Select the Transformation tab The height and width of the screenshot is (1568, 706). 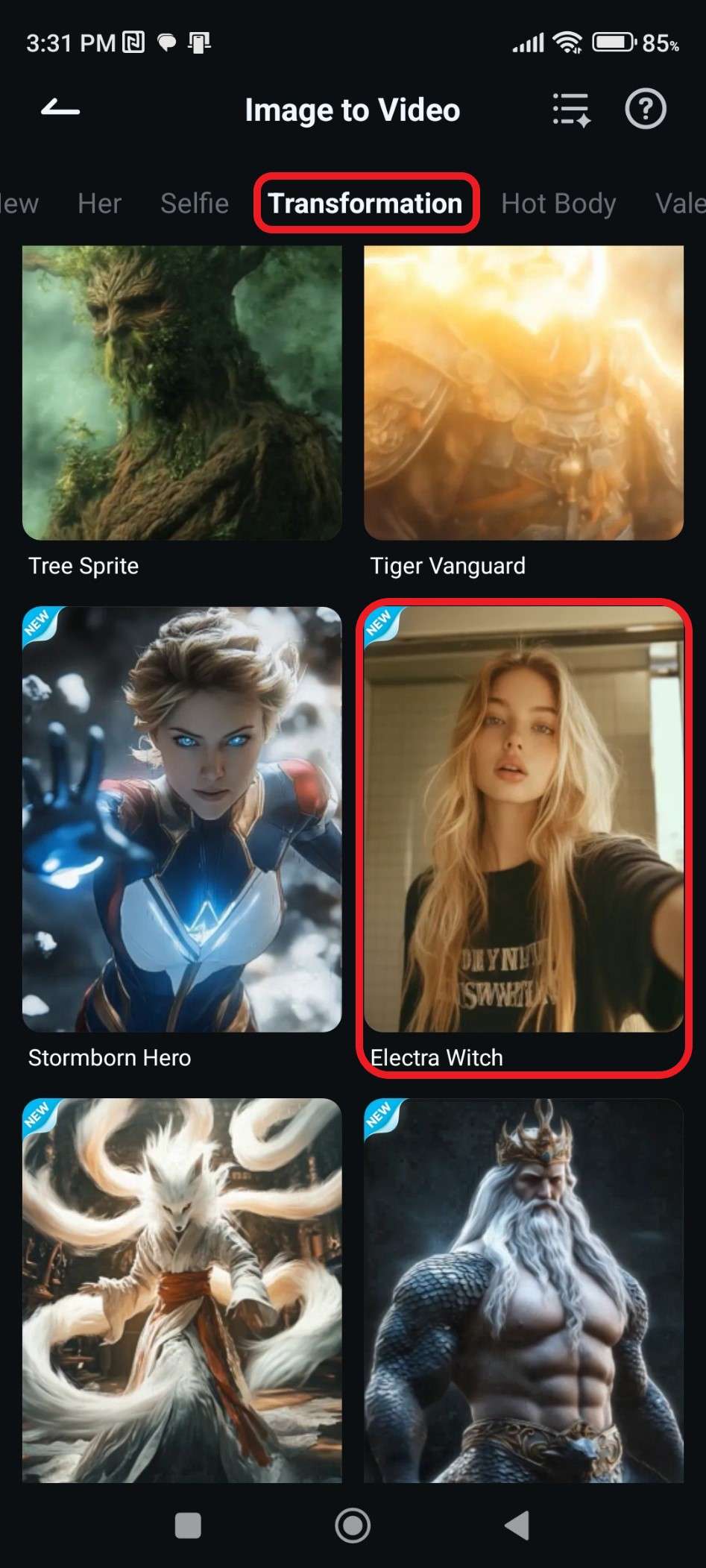(x=365, y=204)
